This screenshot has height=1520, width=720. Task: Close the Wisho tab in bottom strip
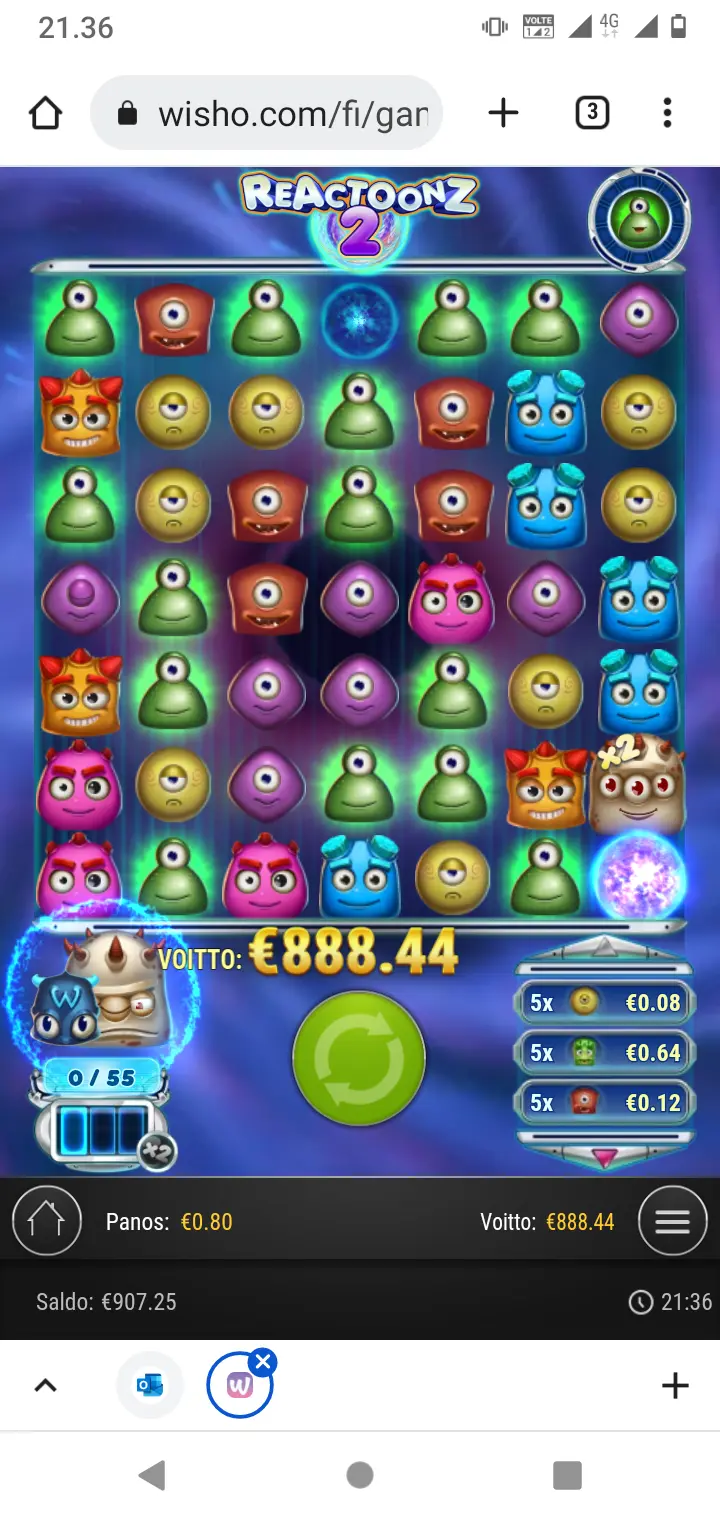262,1361
